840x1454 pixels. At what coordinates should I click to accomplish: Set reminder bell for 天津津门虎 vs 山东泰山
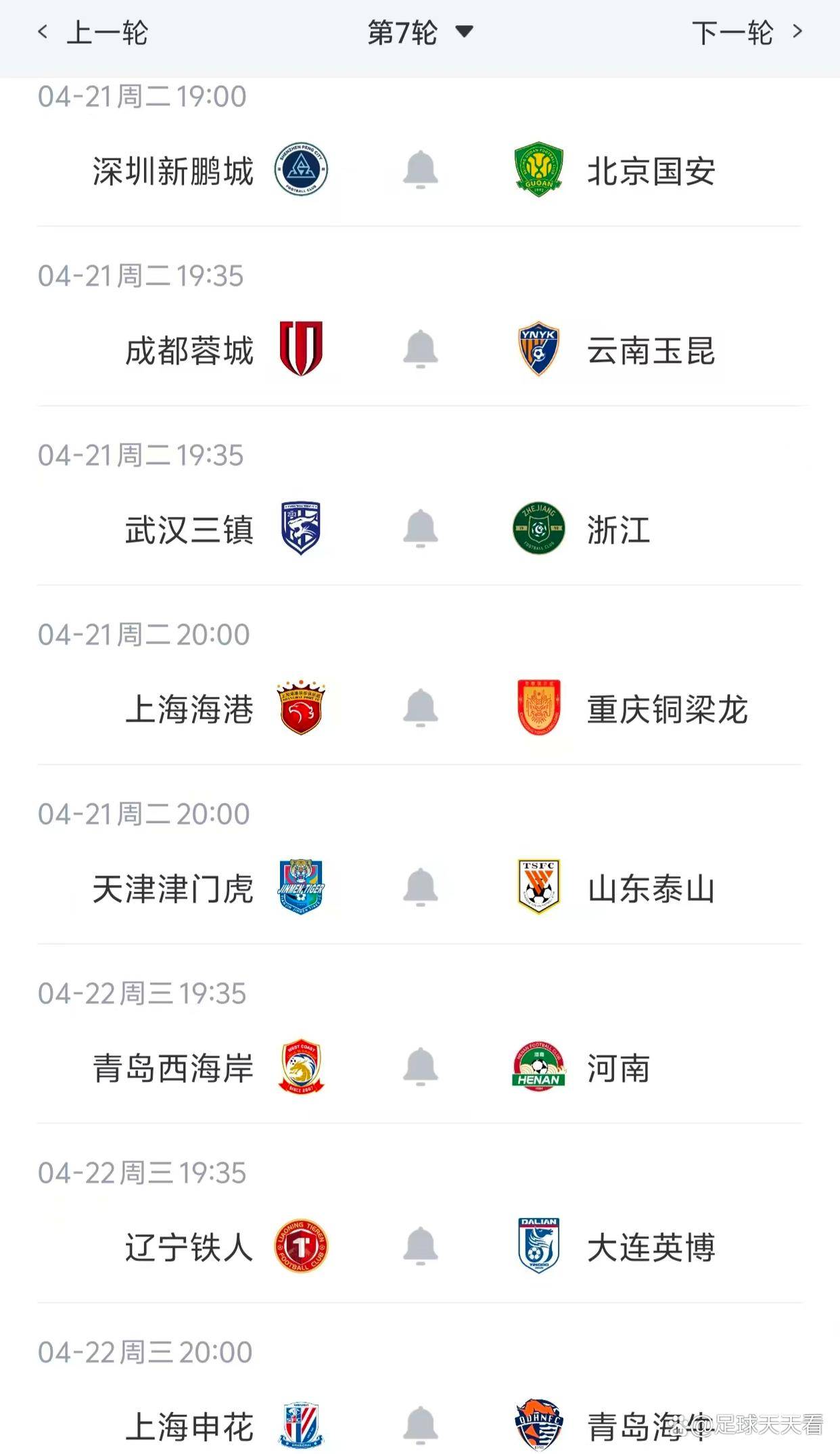(x=420, y=887)
